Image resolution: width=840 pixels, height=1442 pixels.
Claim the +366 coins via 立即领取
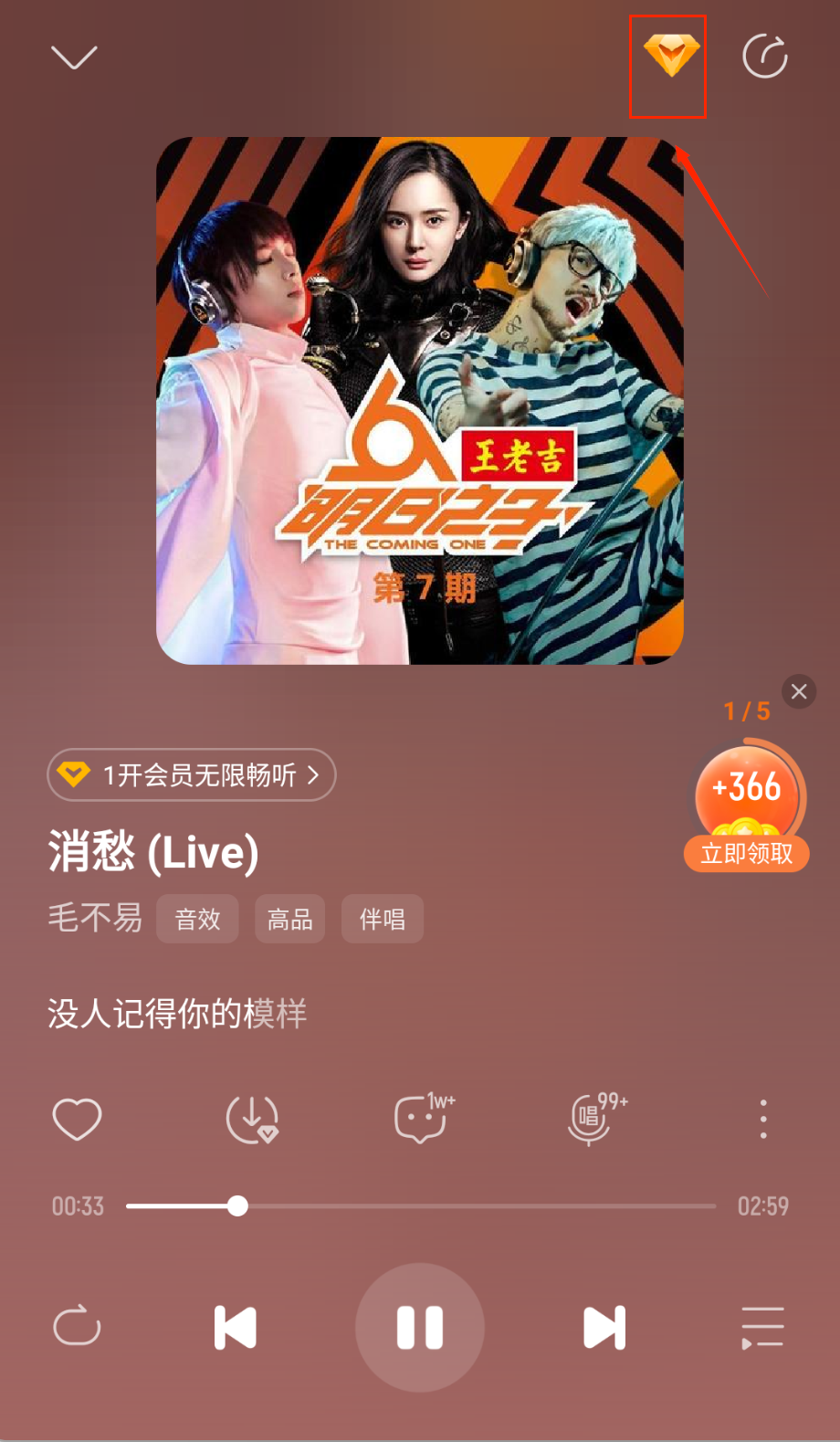click(x=747, y=853)
